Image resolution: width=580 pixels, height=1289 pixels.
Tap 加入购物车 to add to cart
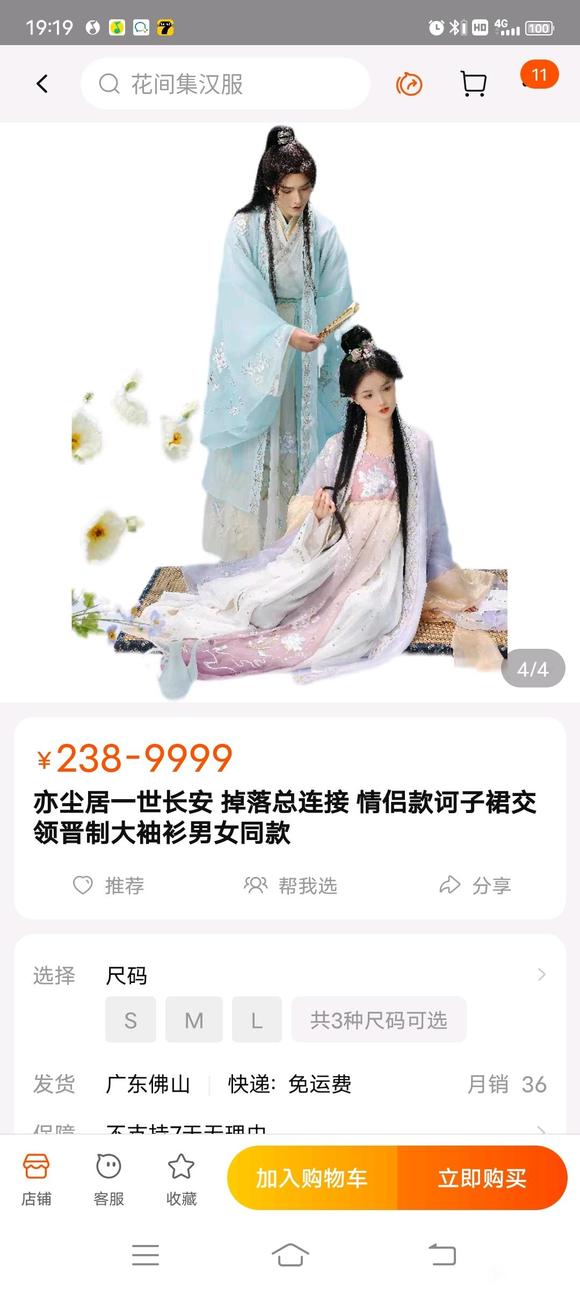coord(312,1178)
